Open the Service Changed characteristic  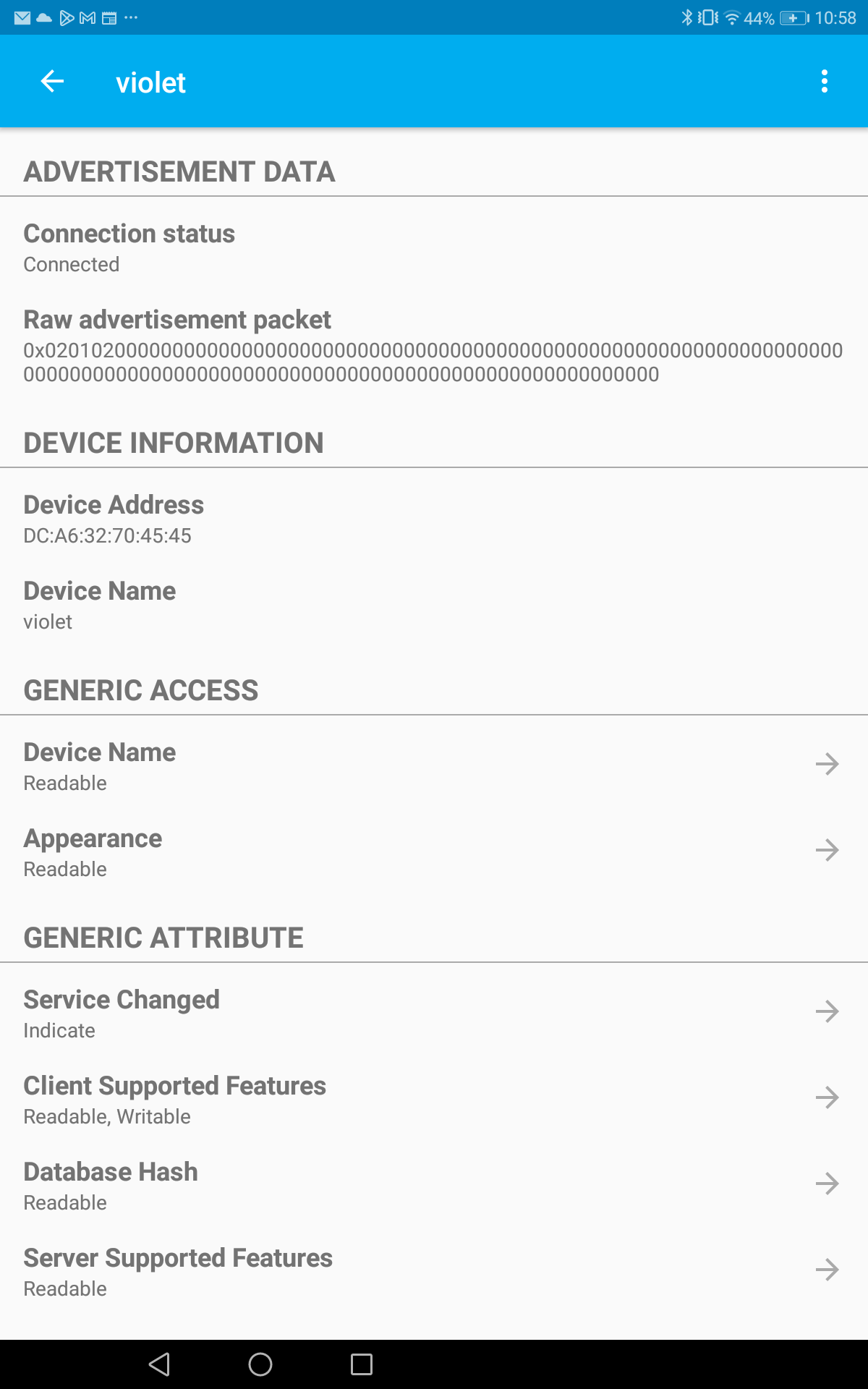(434, 1013)
